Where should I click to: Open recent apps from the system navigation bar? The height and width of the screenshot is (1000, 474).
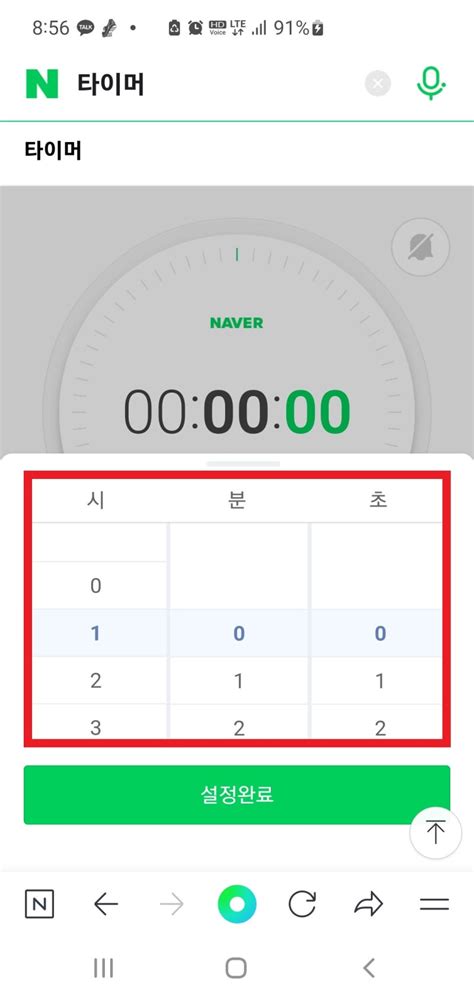pyautogui.click(x=103, y=968)
